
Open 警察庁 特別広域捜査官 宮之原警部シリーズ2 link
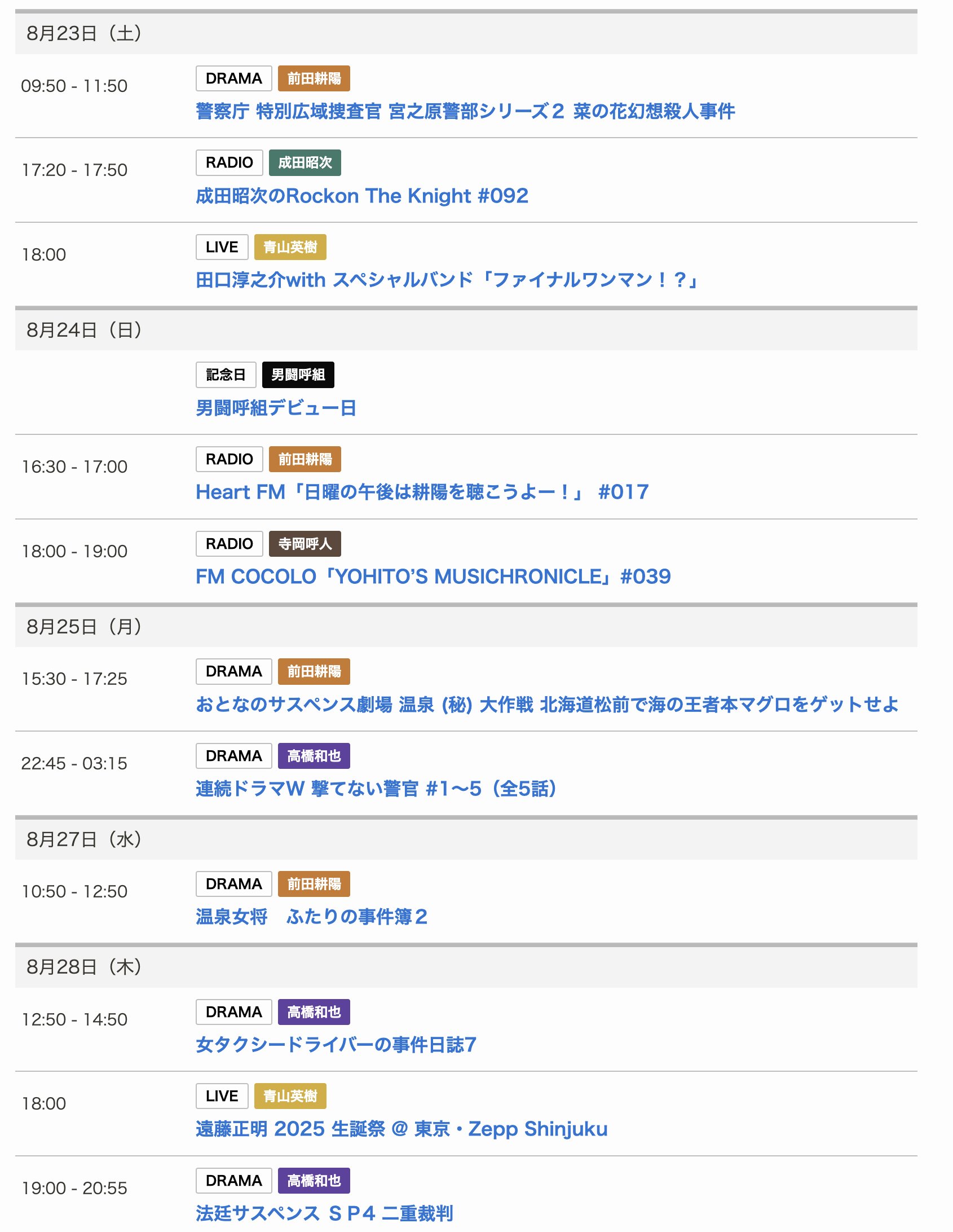[x=465, y=111]
